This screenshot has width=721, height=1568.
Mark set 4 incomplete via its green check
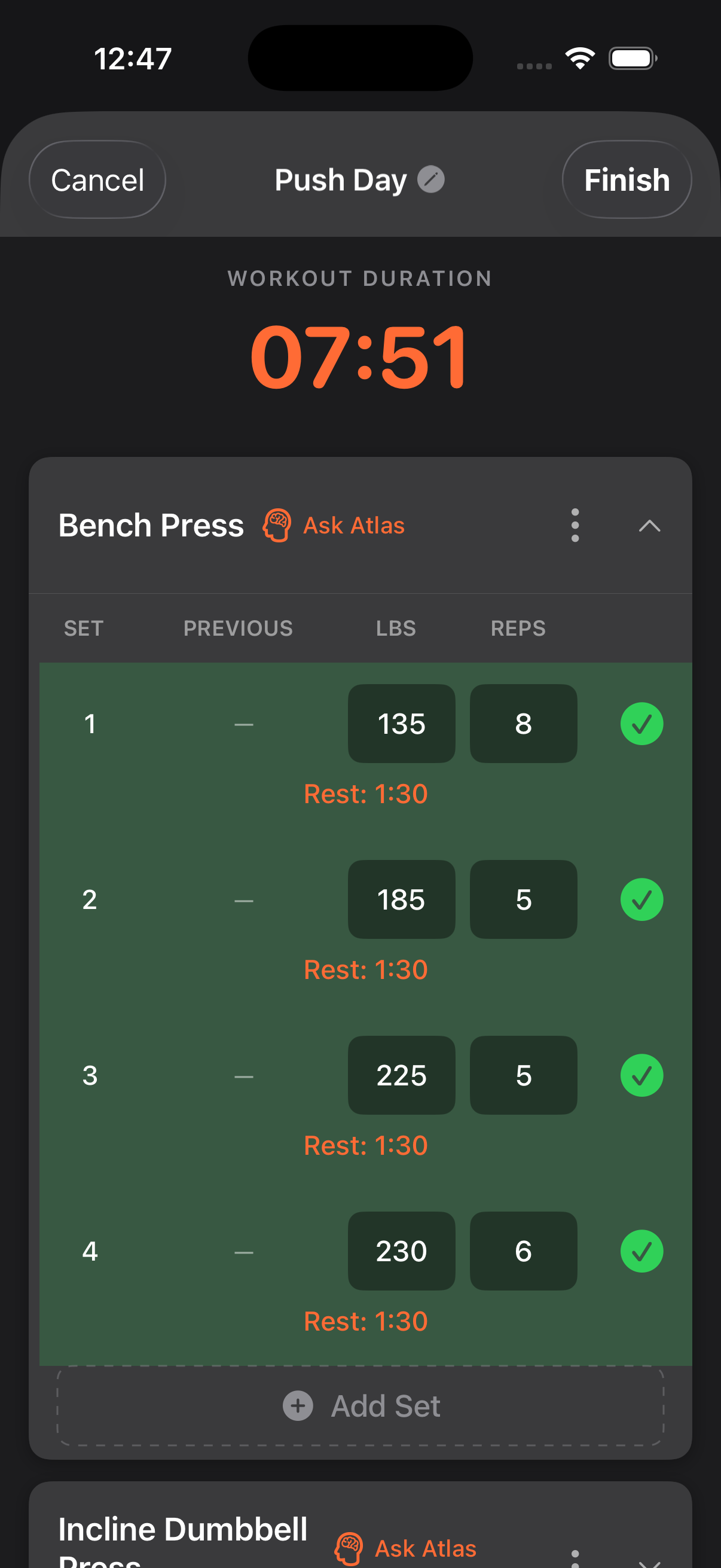click(642, 1252)
